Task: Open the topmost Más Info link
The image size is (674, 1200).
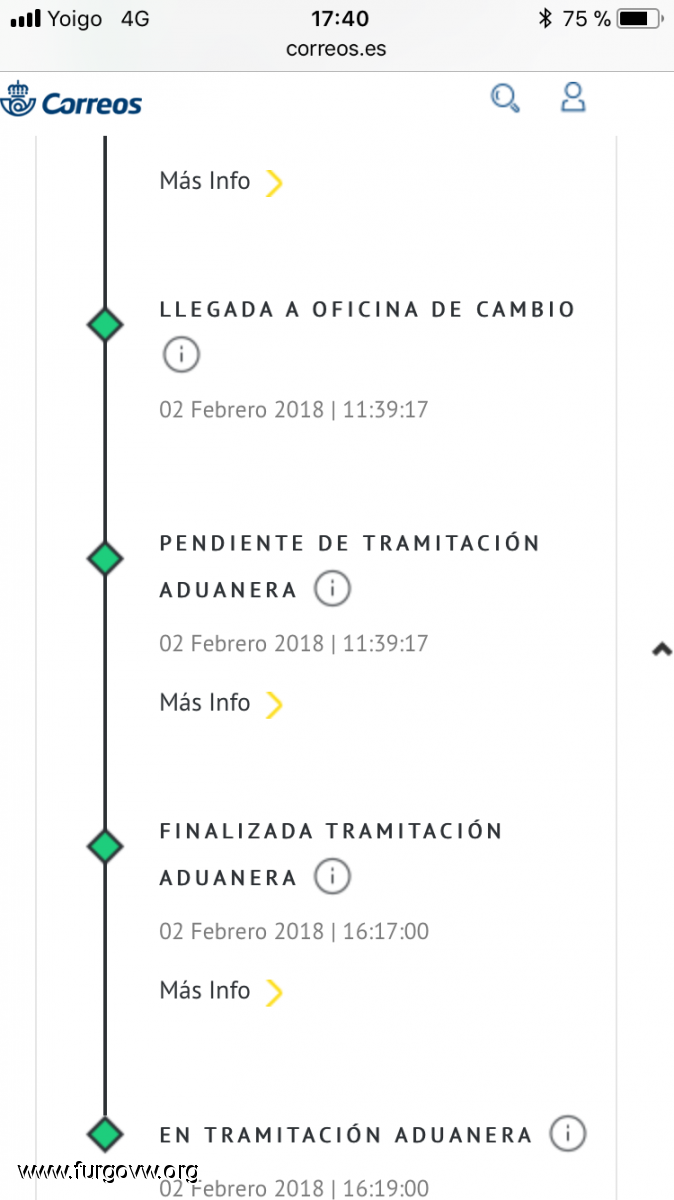Action: 221,182
